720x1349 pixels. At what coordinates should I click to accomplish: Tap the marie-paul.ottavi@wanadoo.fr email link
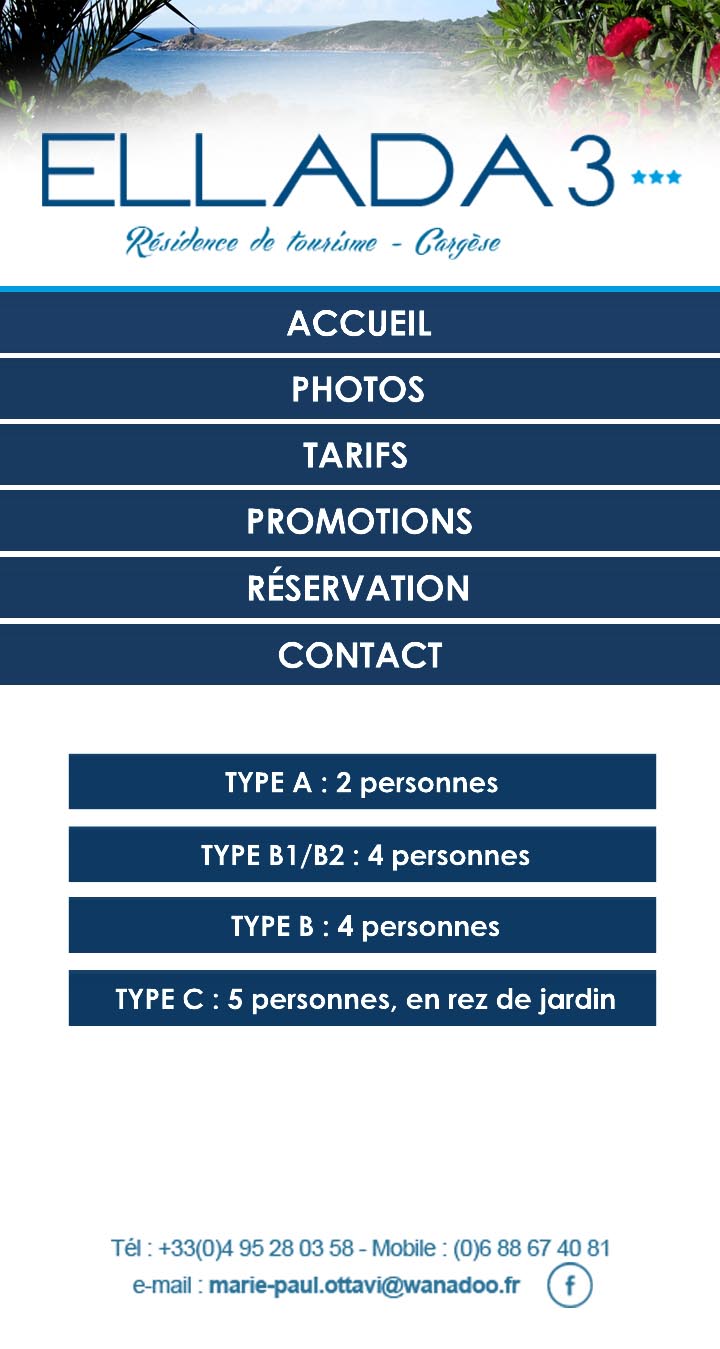[x=364, y=1286]
